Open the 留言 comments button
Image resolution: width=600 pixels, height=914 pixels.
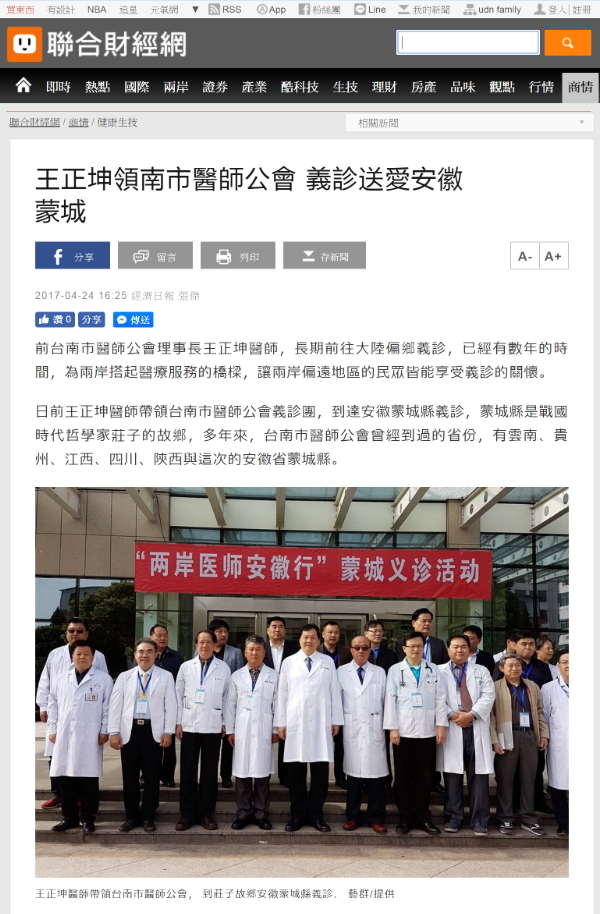click(155, 256)
